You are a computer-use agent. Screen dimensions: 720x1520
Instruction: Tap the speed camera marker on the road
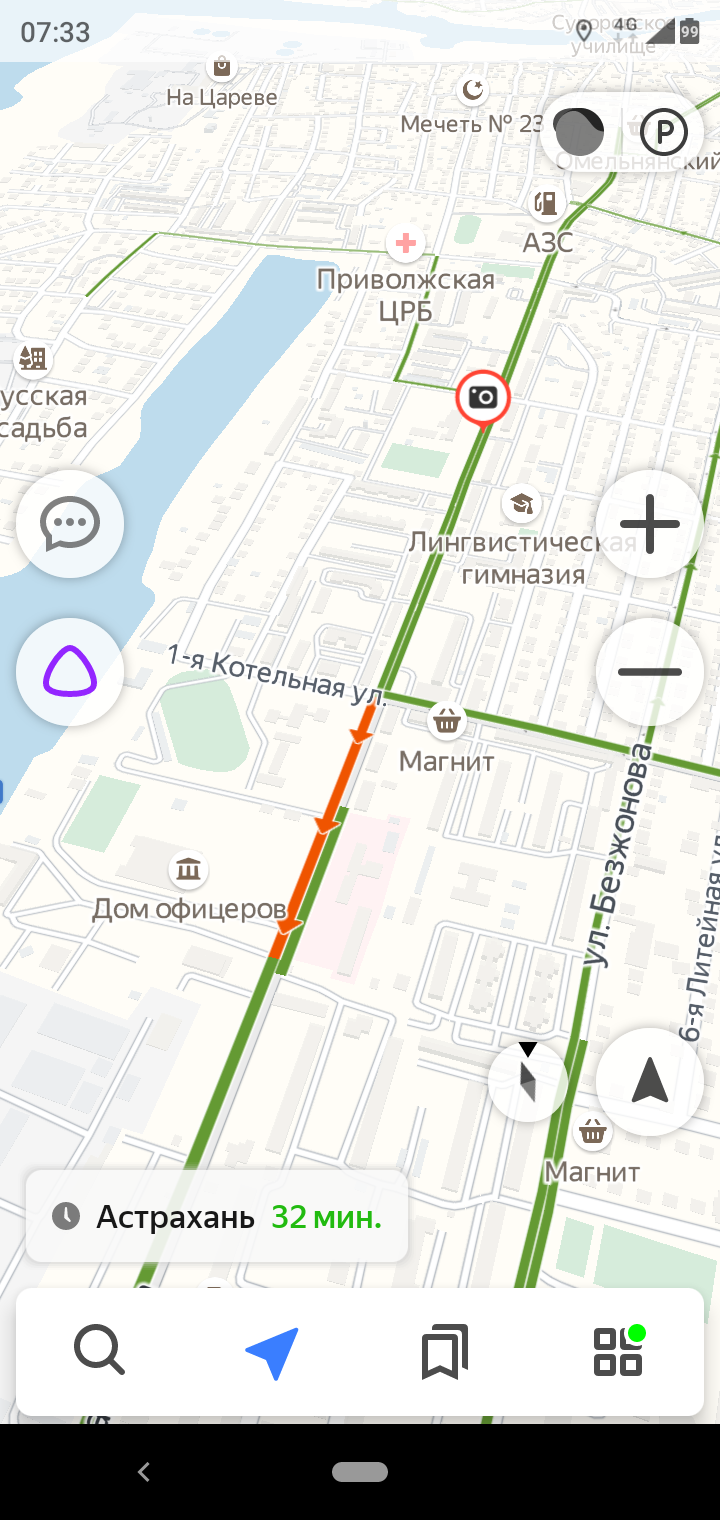483,398
